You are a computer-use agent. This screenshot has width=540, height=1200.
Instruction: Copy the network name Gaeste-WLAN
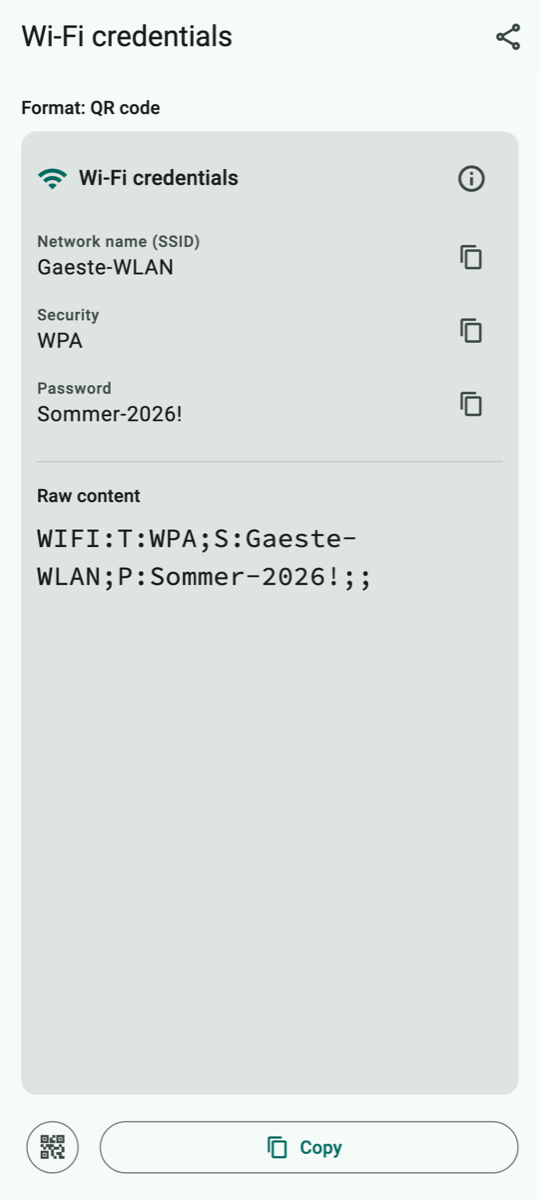click(471, 257)
